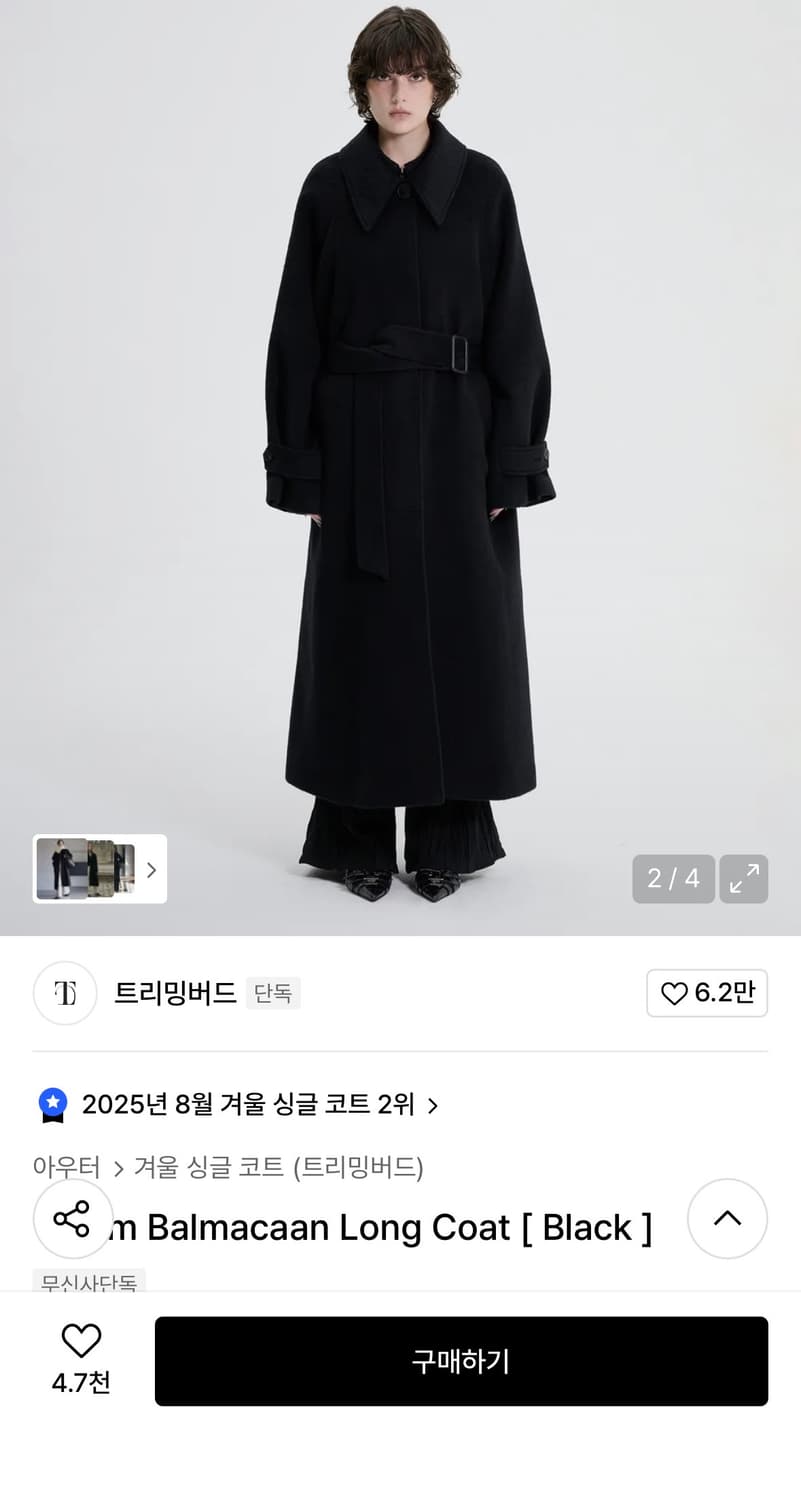
Task: Collapse the page using the up chevron
Action: click(x=727, y=1219)
